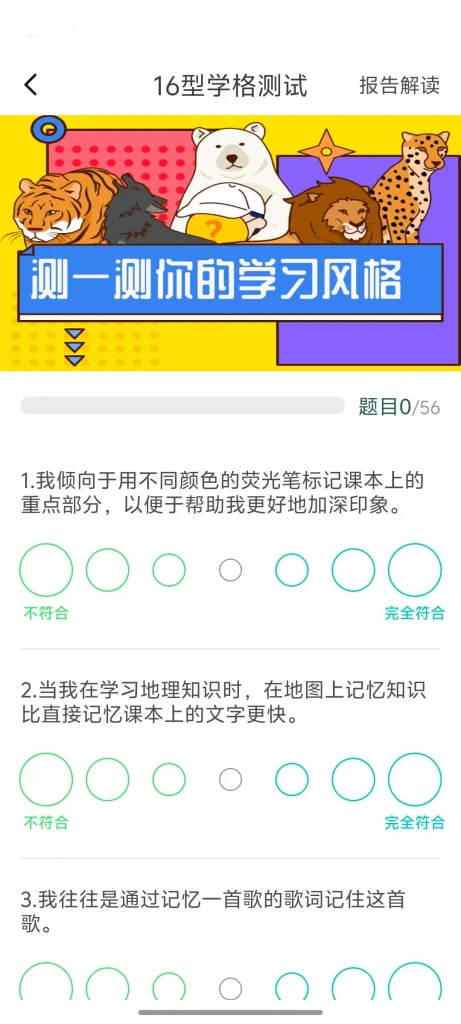
Task: Choose the neutral gray circle for question 3
Action: (x=230, y=989)
